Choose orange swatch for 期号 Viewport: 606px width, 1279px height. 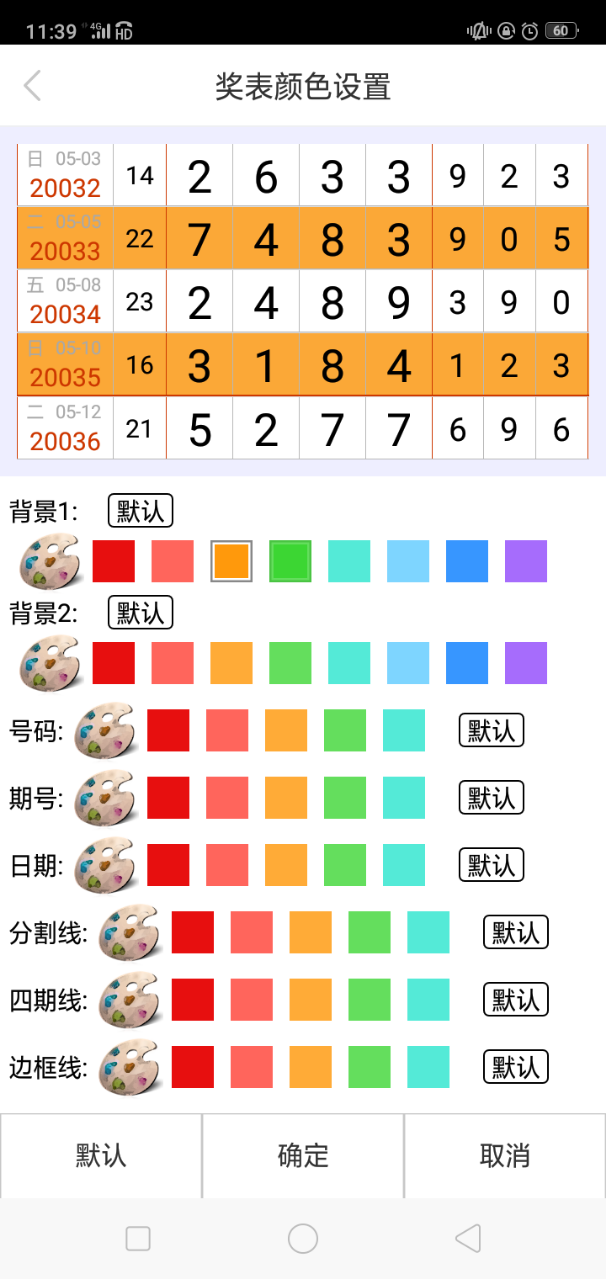[286, 798]
